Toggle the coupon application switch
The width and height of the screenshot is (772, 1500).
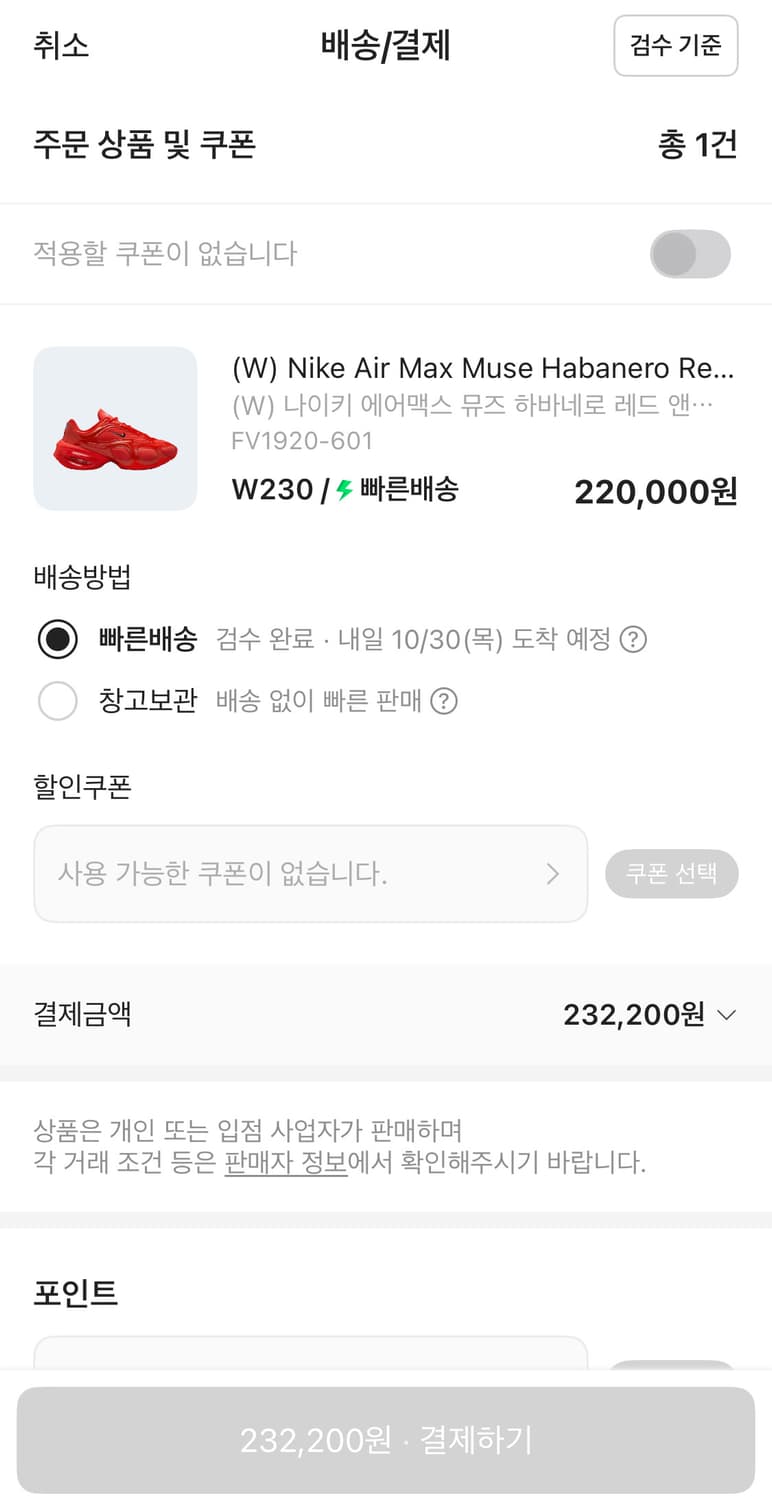tap(690, 254)
